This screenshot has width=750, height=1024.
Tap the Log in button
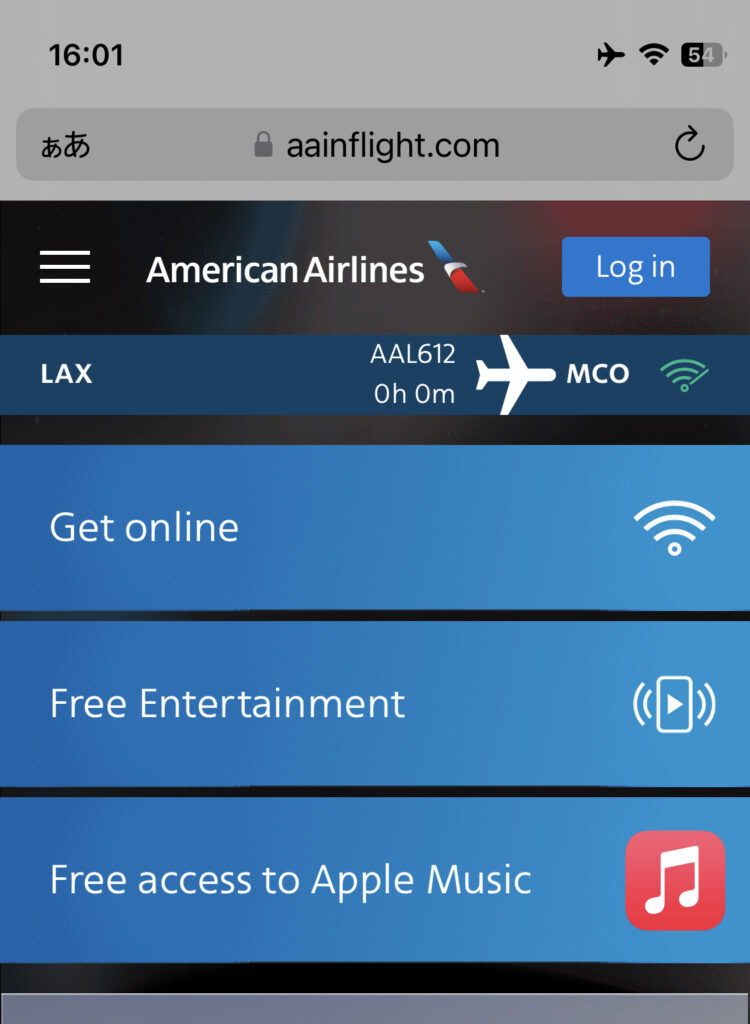tap(635, 267)
